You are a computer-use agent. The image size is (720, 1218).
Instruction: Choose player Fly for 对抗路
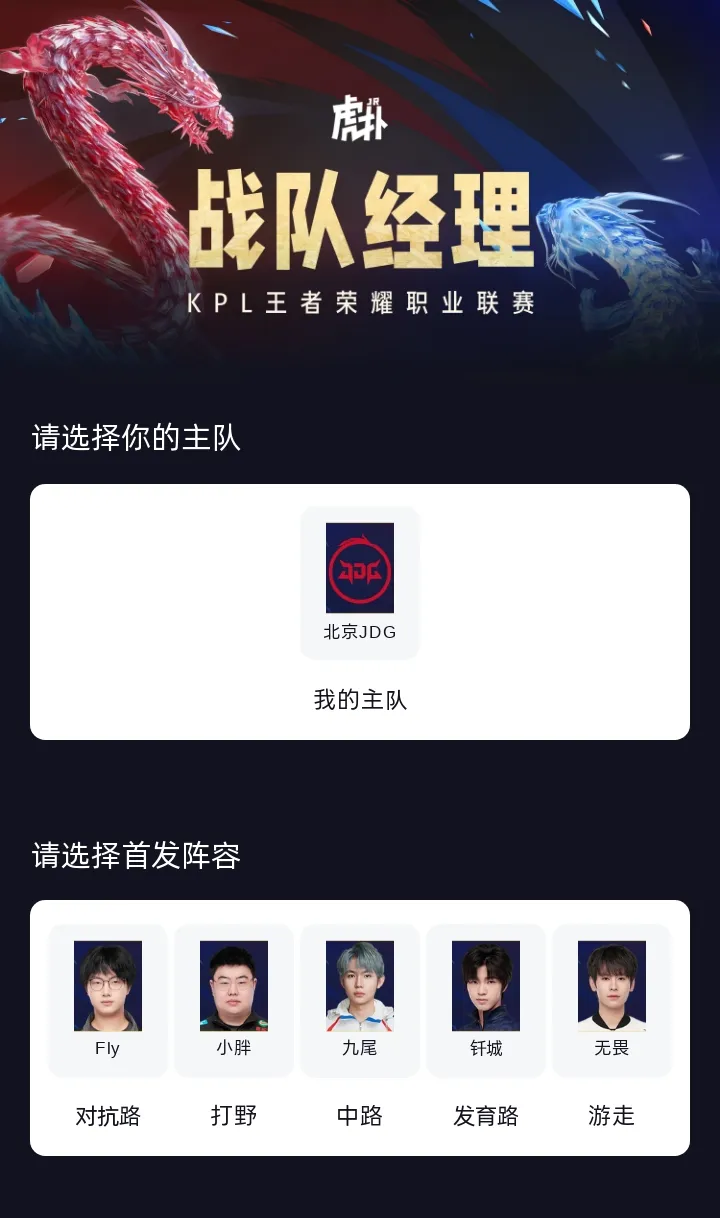click(x=108, y=999)
